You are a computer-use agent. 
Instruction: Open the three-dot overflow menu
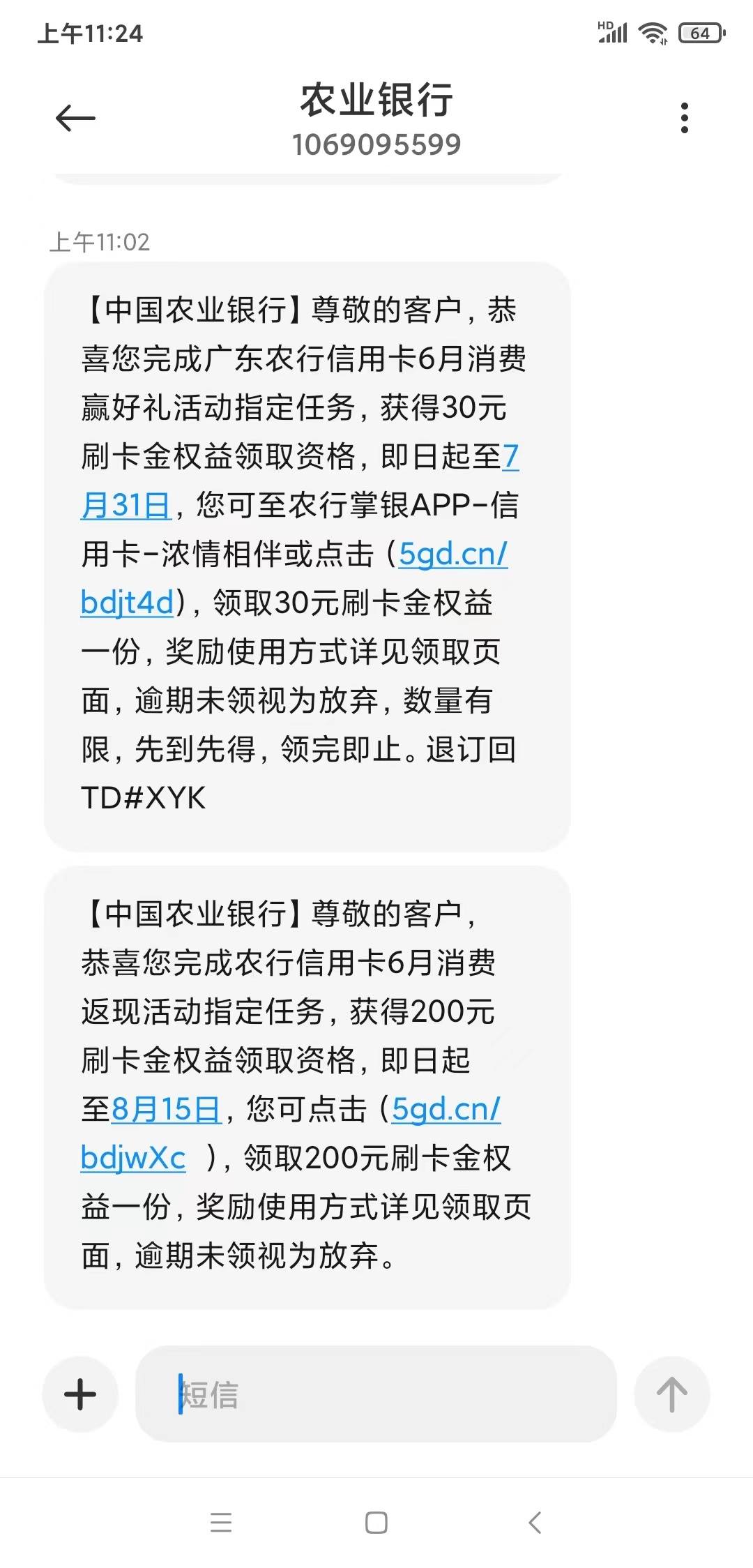(x=685, y=118)
